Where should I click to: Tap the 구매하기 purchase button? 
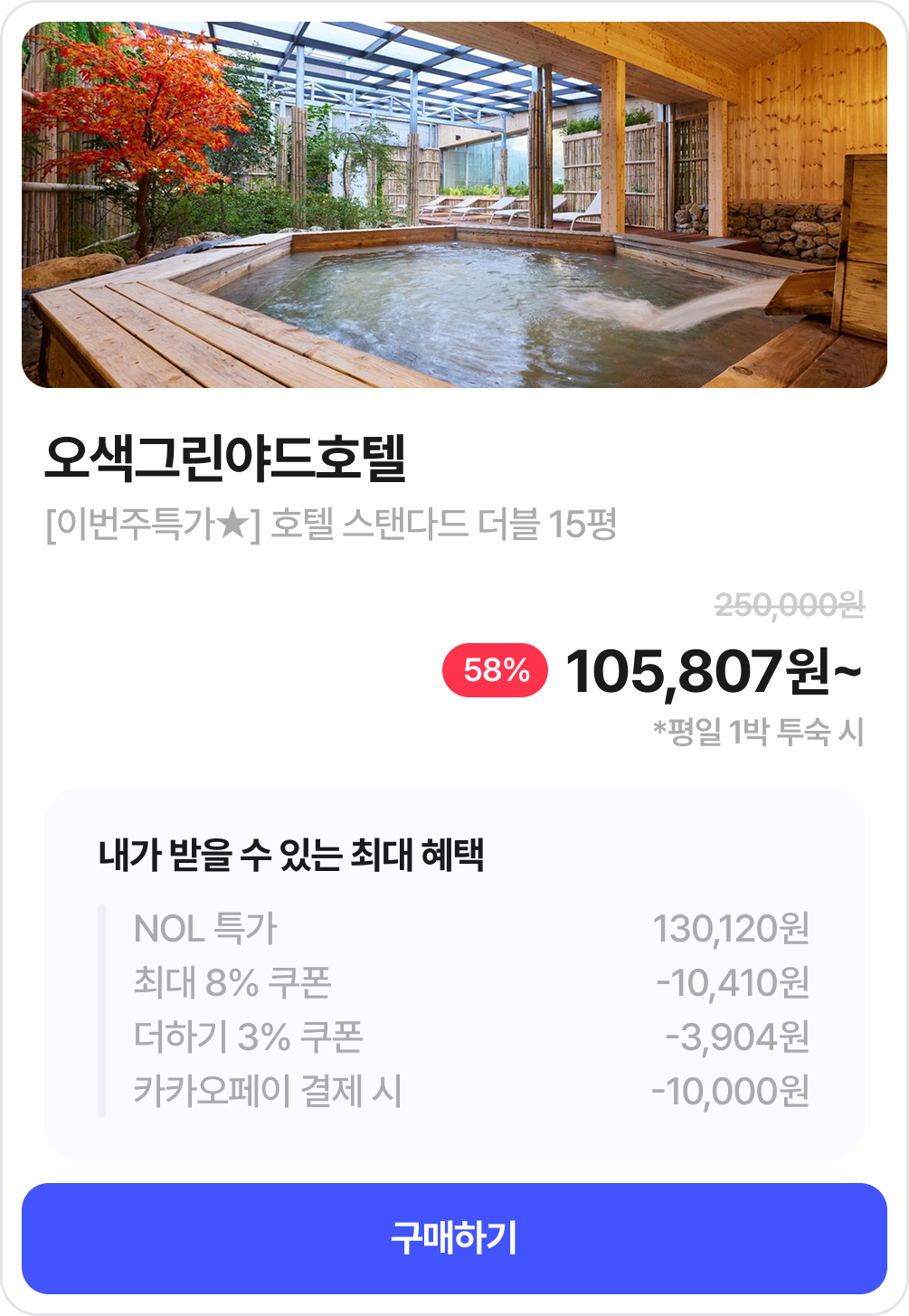coord(454,1237)
